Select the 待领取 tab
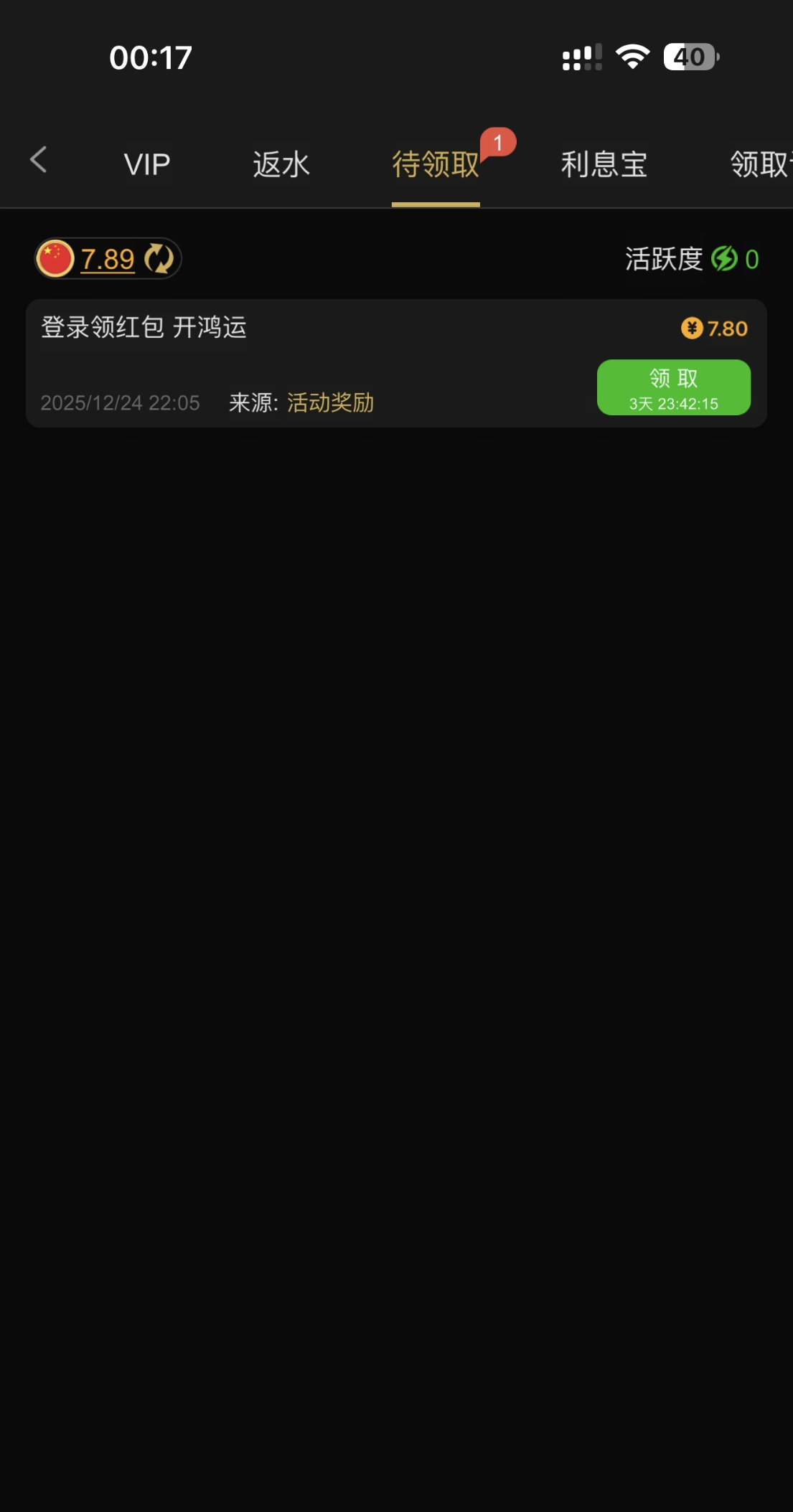The height and width of the screenshot is (1512, 793). tap(435, 165)
